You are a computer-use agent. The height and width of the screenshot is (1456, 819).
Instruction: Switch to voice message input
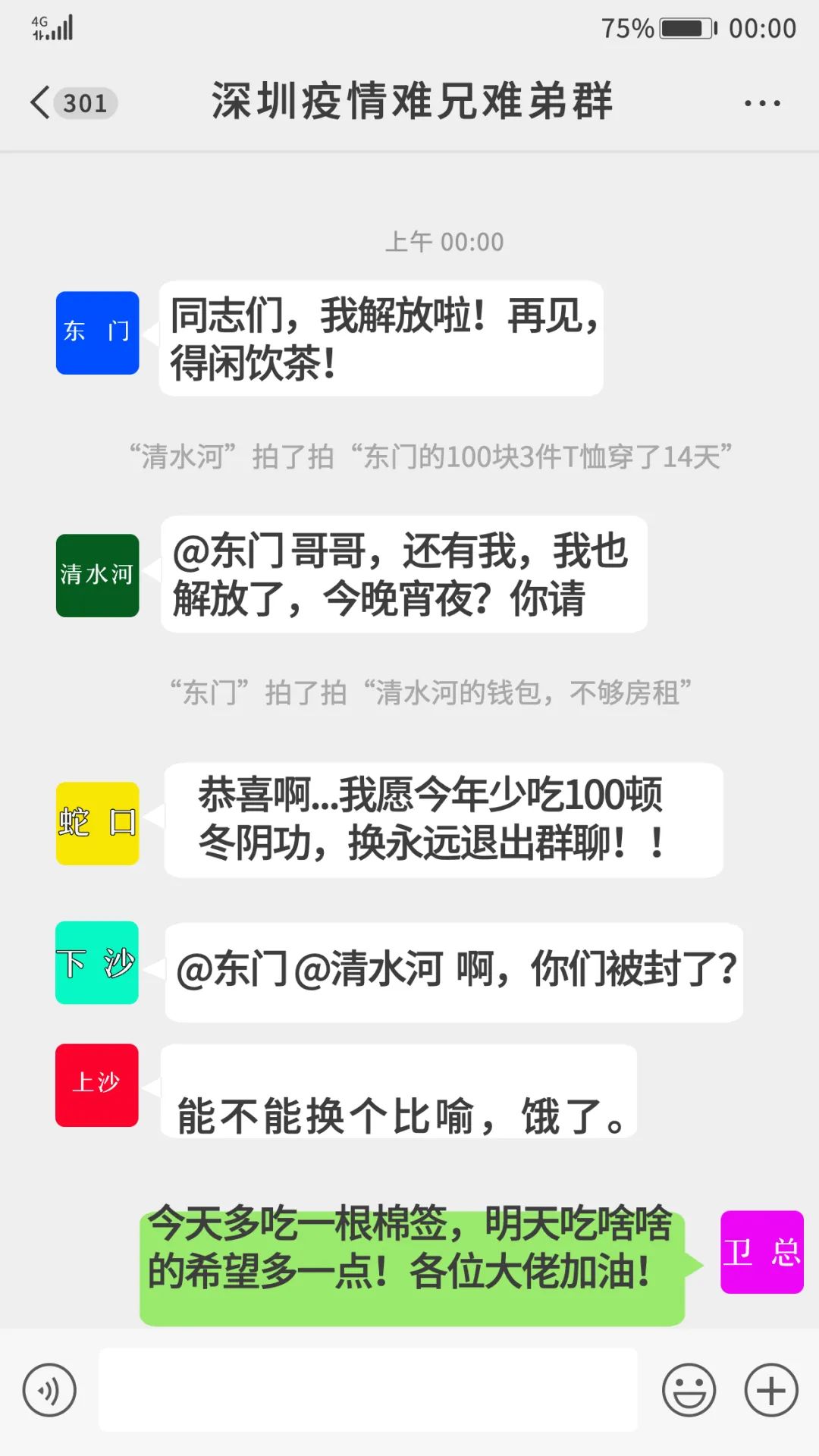49,1390
